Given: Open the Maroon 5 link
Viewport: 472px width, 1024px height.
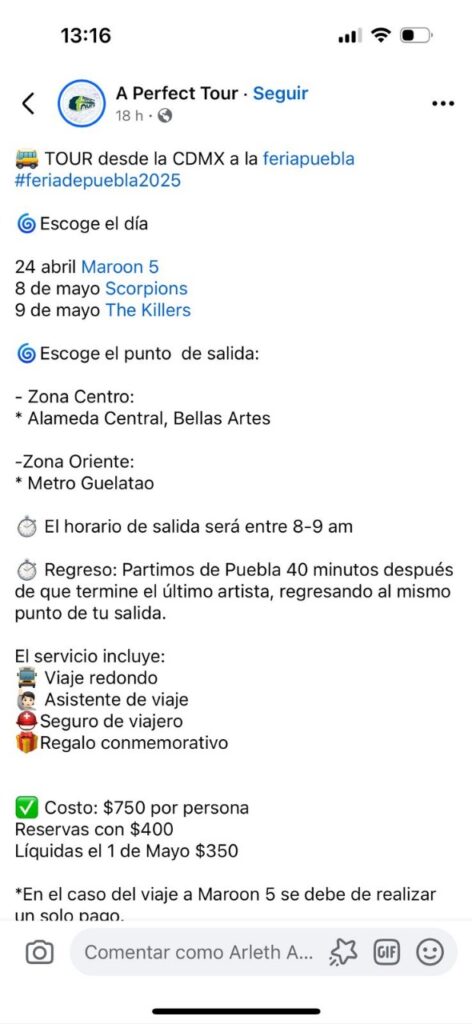Looking at the screenshot, I should point(120,266).
